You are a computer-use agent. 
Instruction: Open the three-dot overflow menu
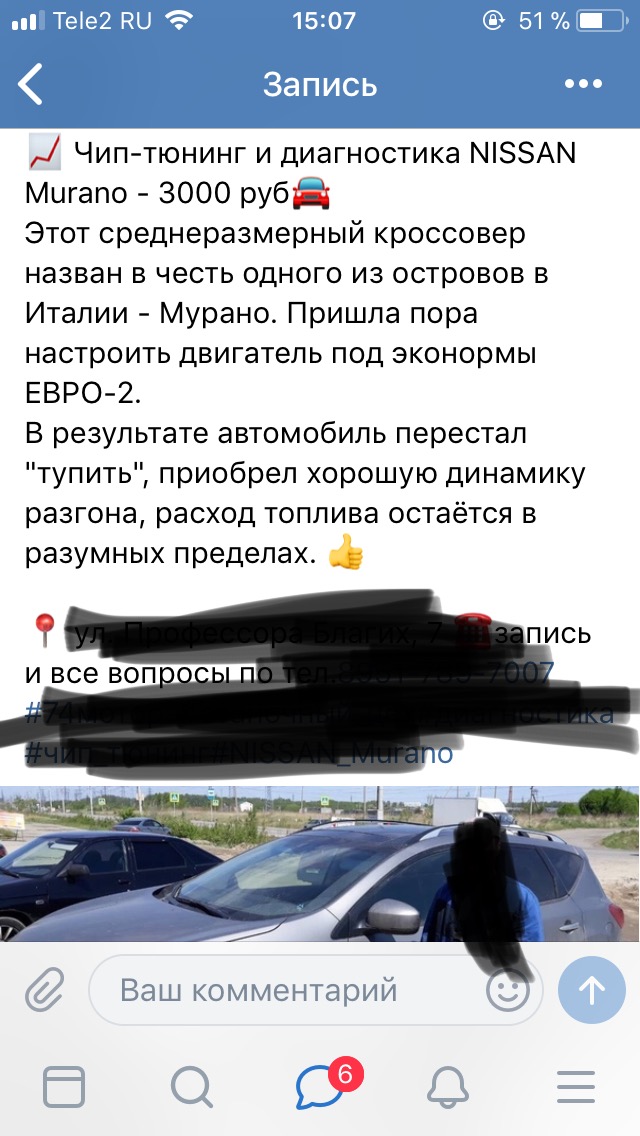point(583,85)
